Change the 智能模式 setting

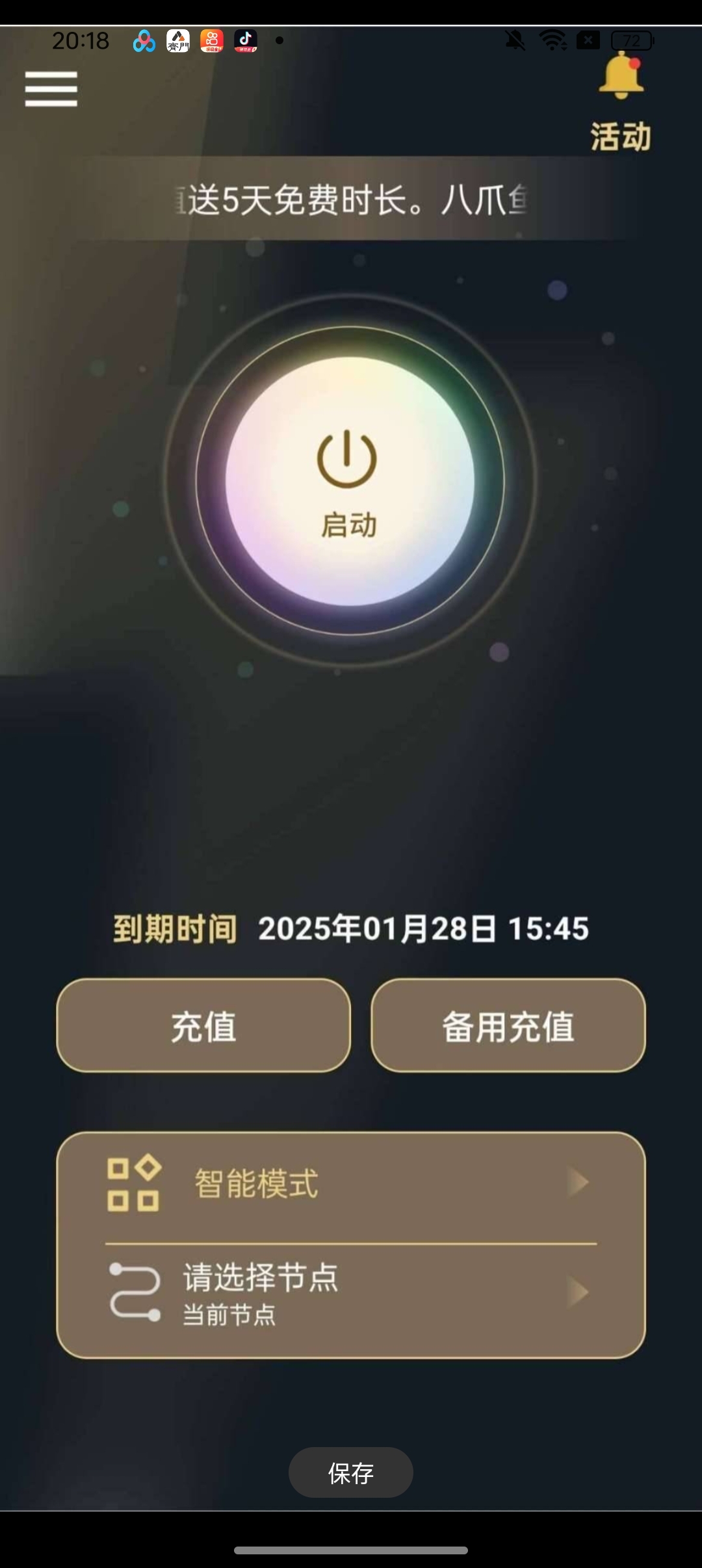[x=351, y=1183]
